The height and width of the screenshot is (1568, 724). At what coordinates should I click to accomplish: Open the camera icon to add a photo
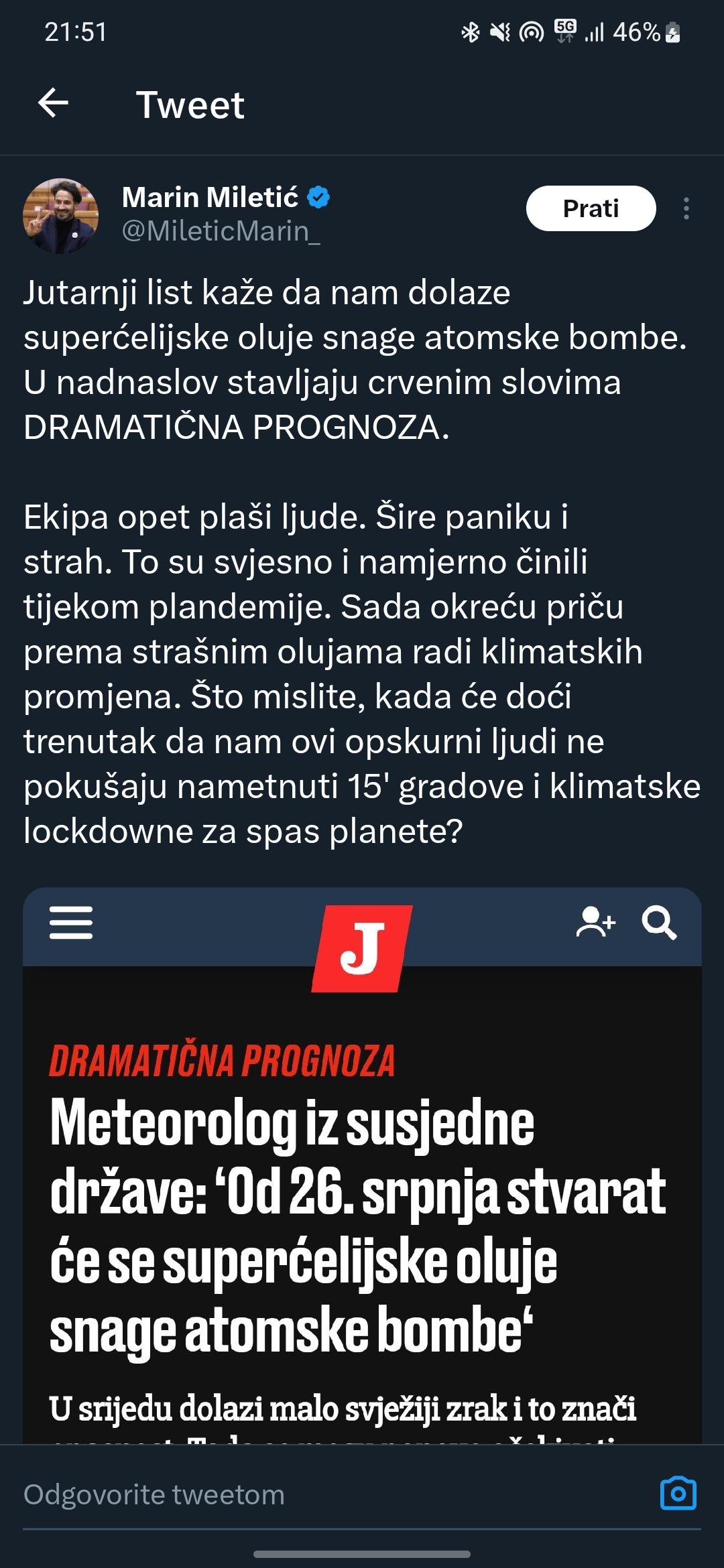tap(678, 1494)
